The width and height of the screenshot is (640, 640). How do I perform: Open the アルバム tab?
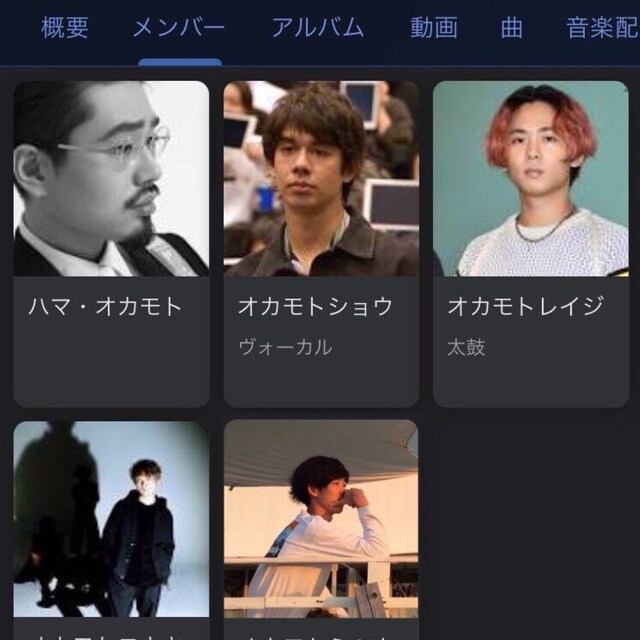point(318,28)
